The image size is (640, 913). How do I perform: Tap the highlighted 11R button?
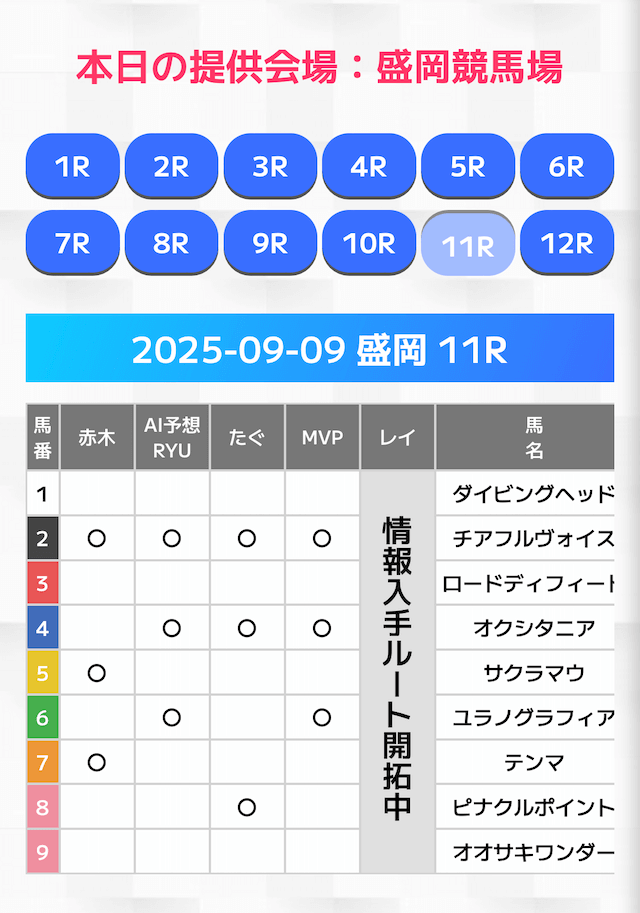(468, 245)
